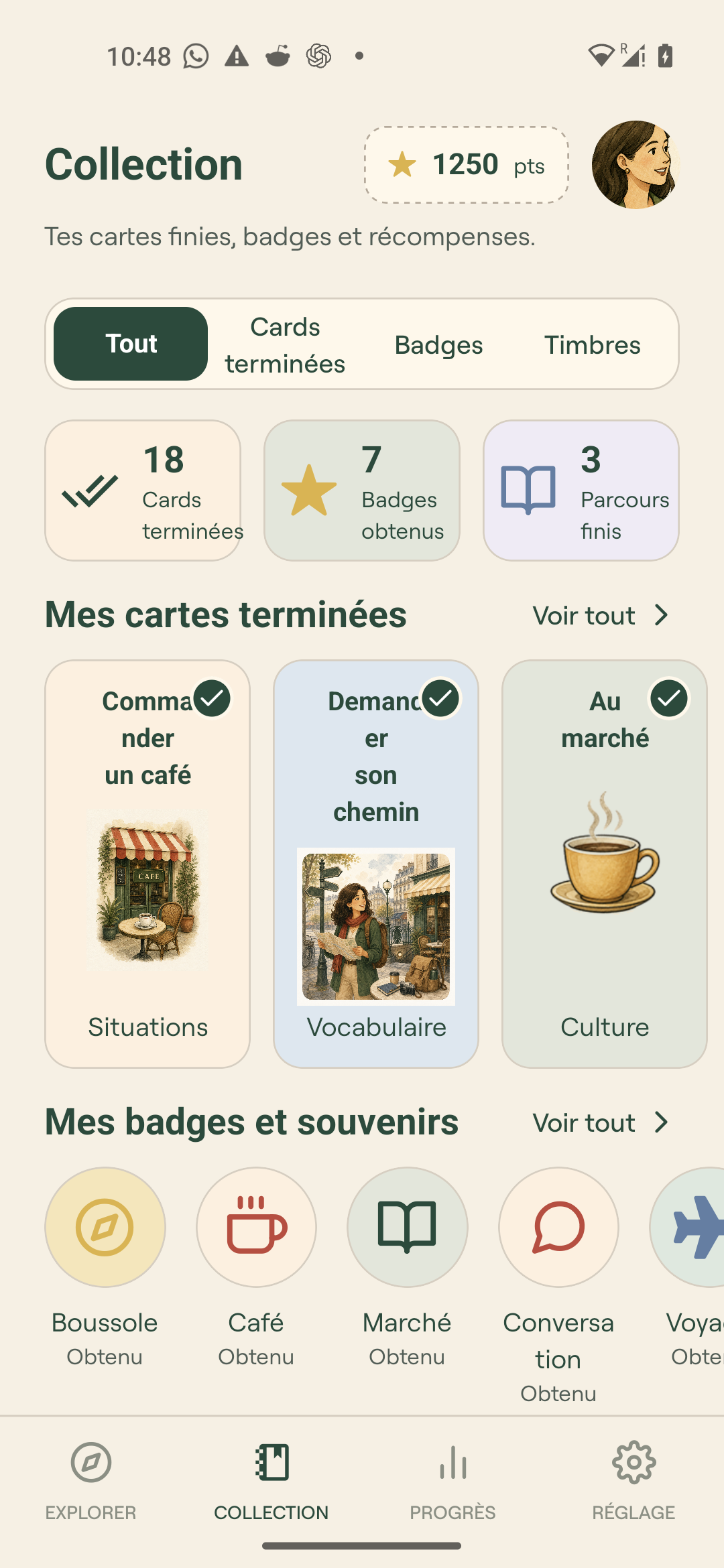
Task: Open Voir tout for Mes badges et souvenirs
Action: tap(601, 1122)
